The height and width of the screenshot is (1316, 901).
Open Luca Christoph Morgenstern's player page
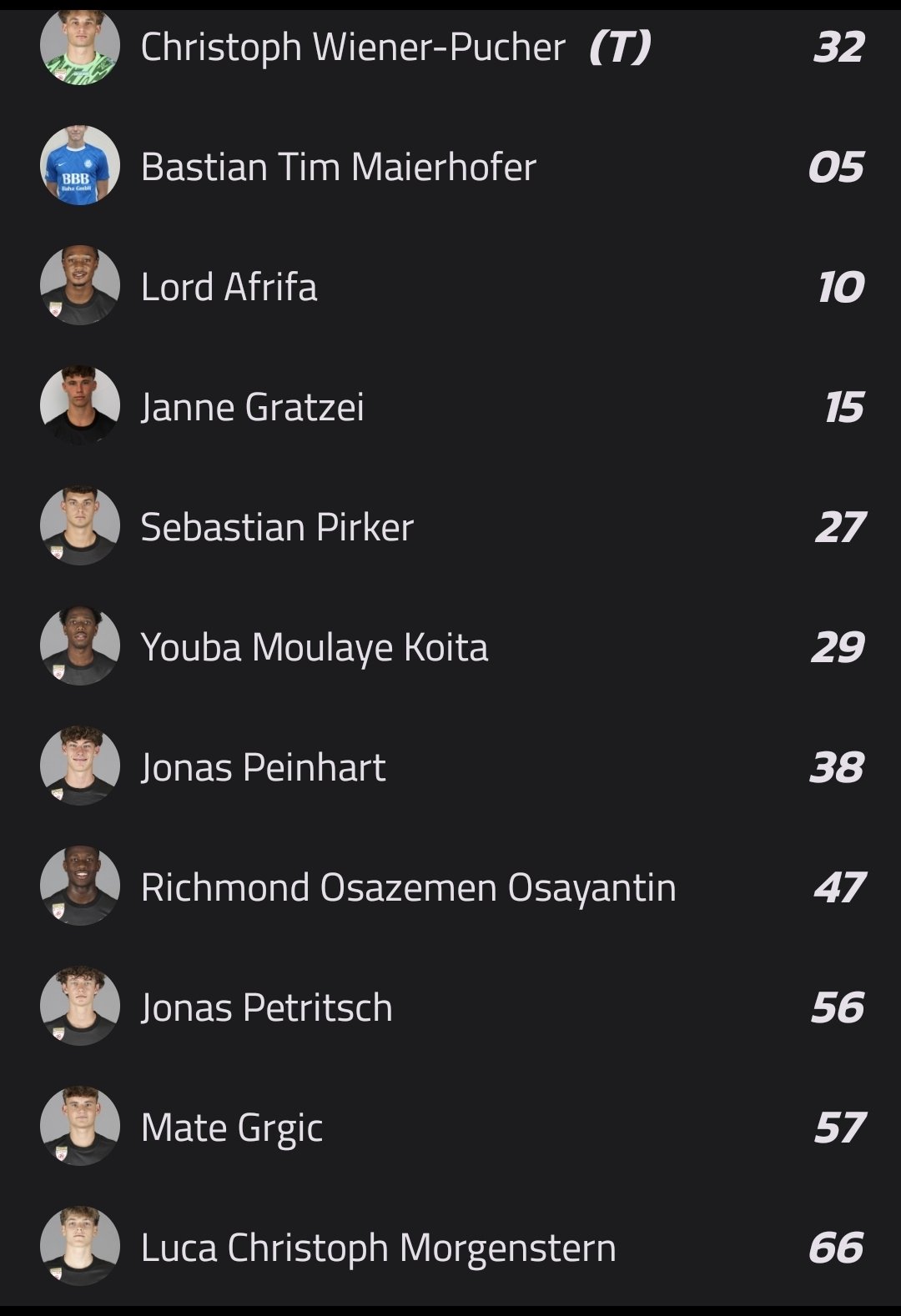coord(378,1248)
